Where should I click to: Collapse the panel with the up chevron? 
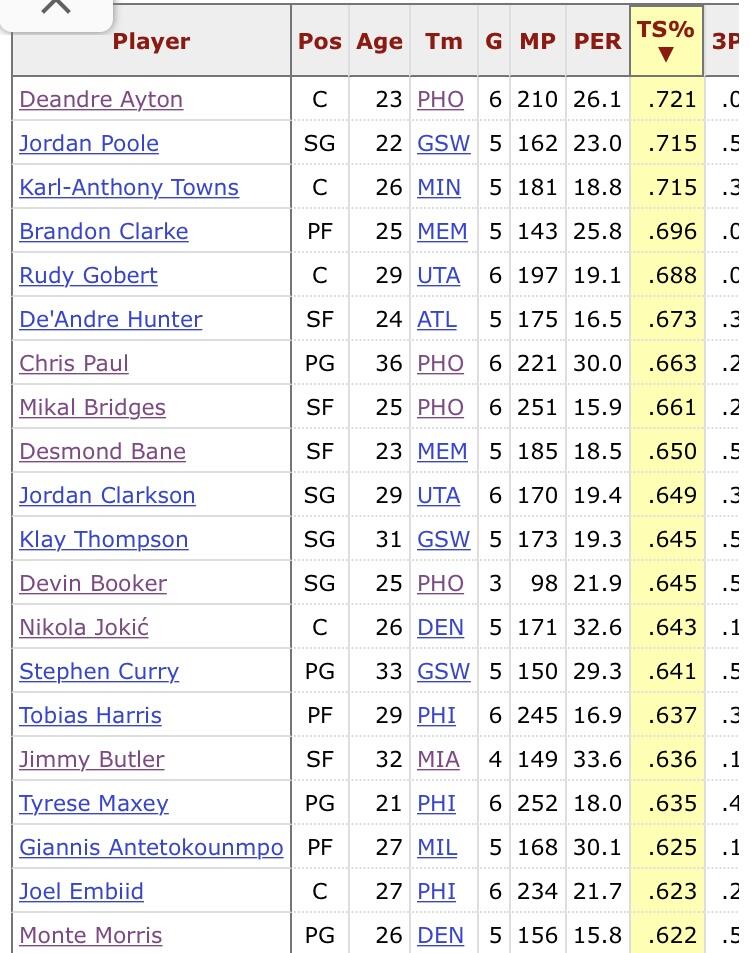click(56, 7)
